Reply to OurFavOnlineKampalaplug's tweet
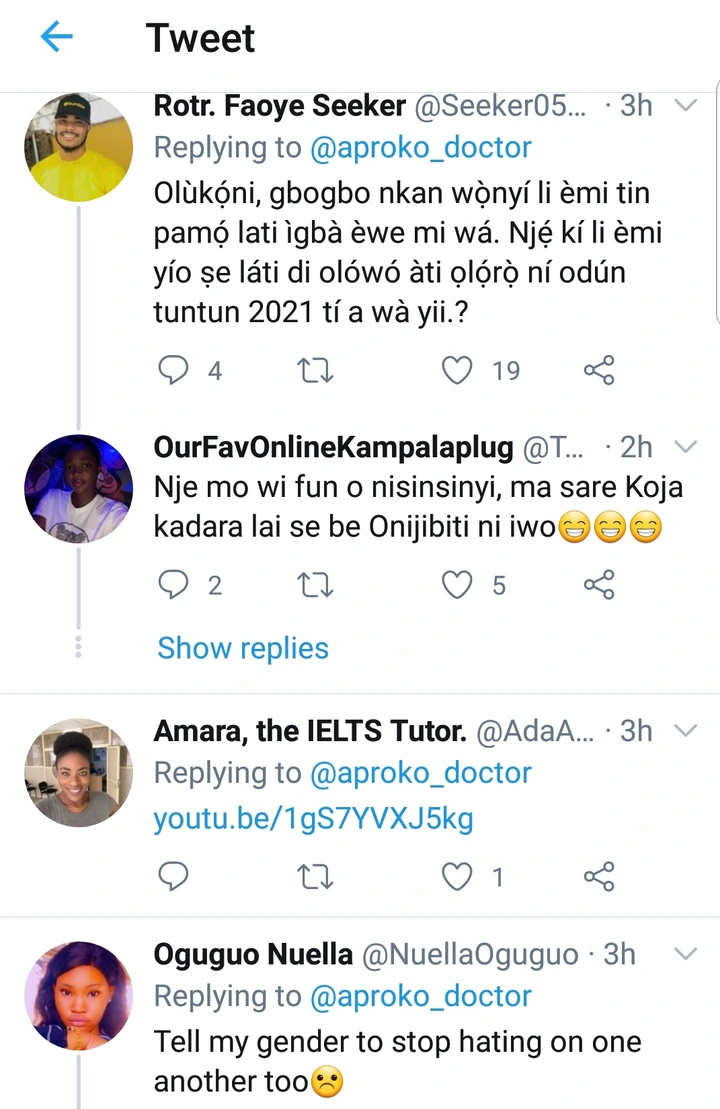Screen dimensions: 720x1109 pos(174,585)
